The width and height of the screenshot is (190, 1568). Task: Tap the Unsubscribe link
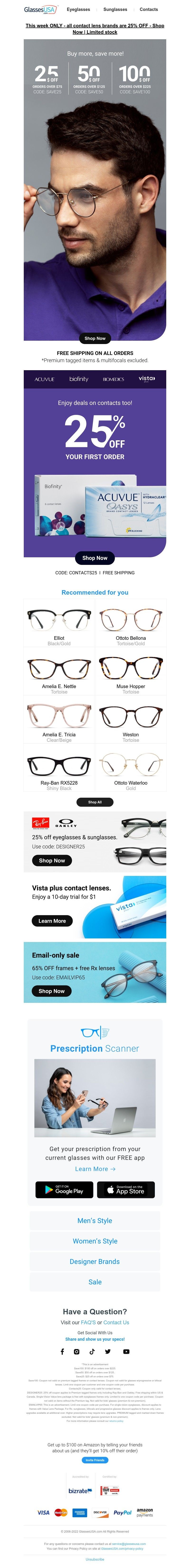pyautogui.click(x=95, y=1559)
